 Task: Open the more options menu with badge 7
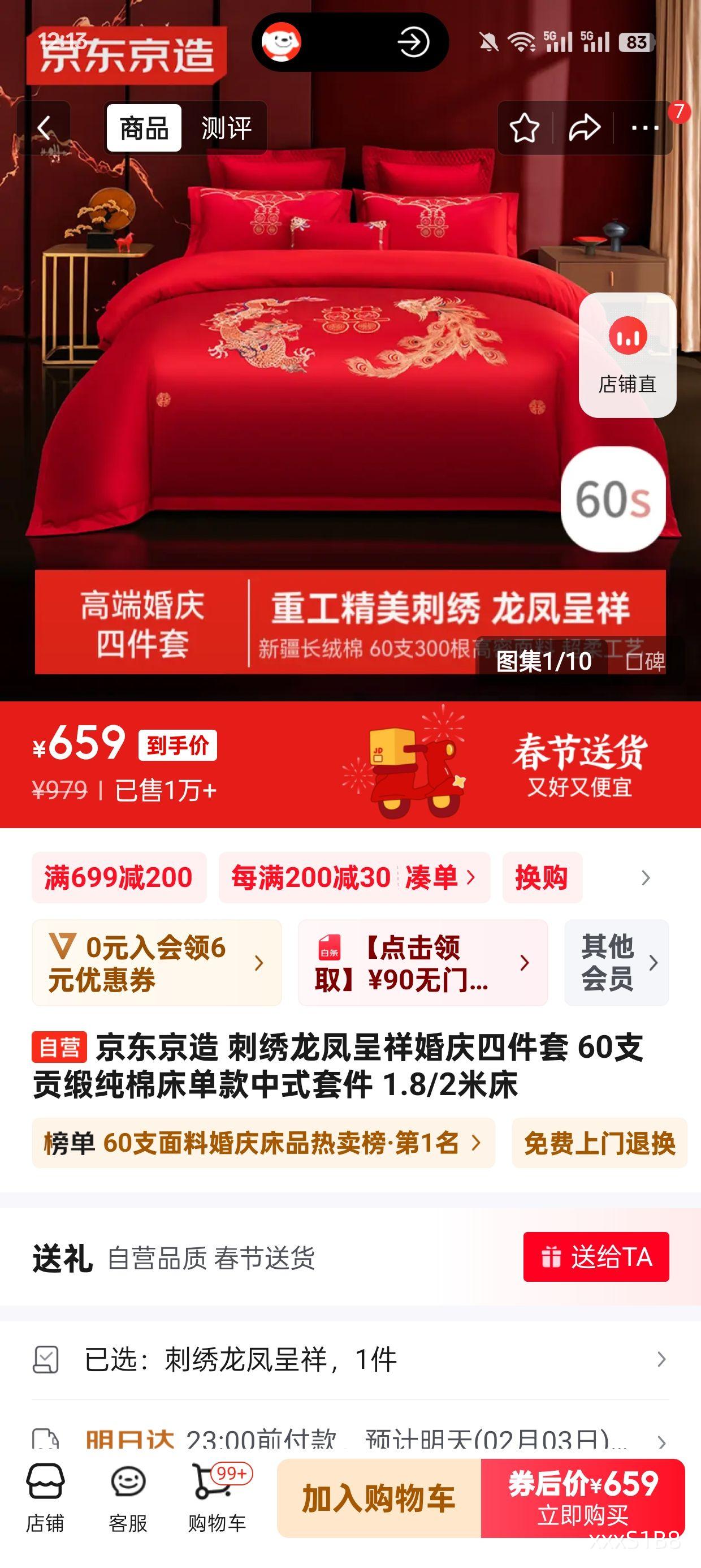pos(646,127)
